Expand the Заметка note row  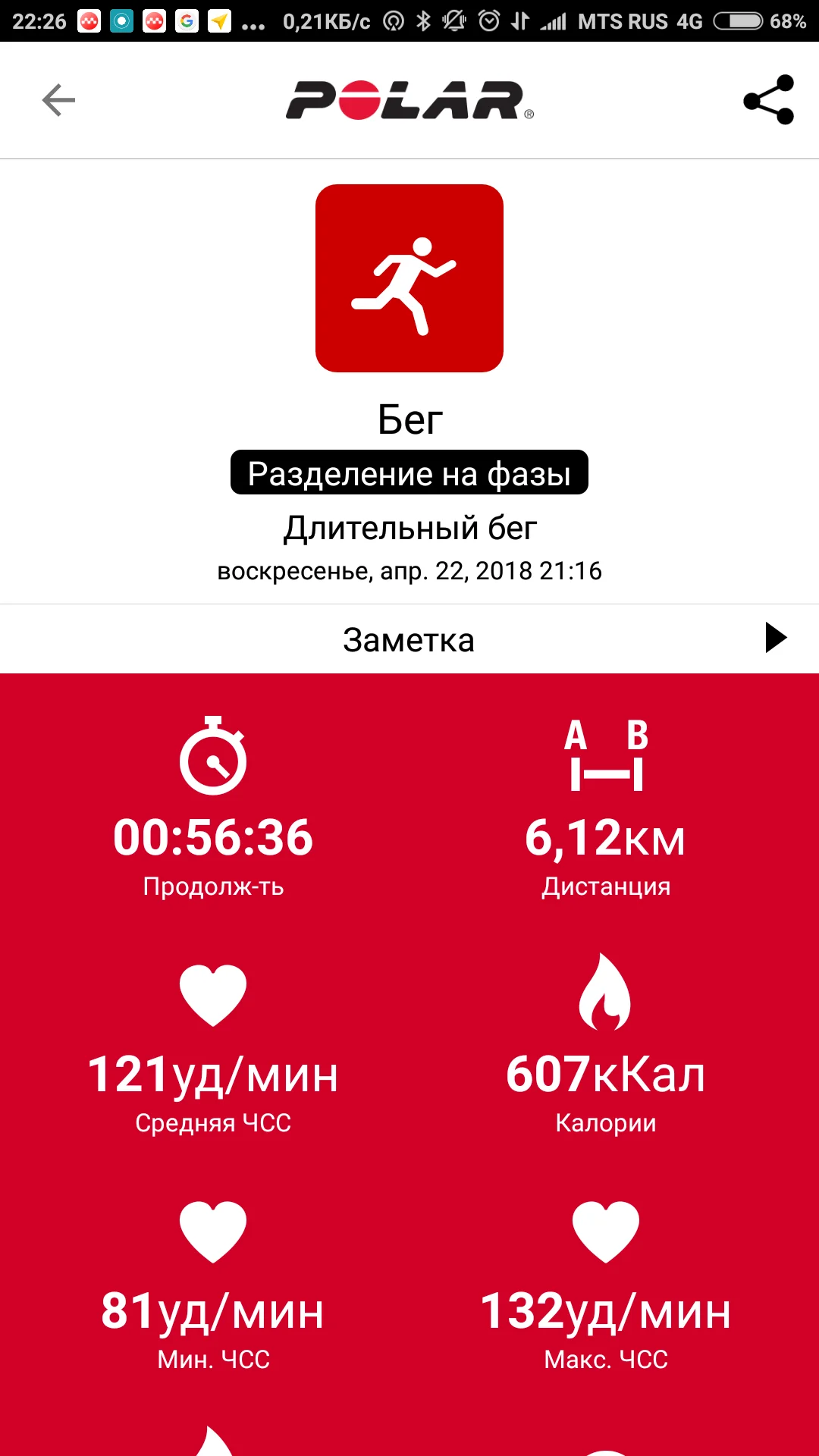click(x=775, y=638)
